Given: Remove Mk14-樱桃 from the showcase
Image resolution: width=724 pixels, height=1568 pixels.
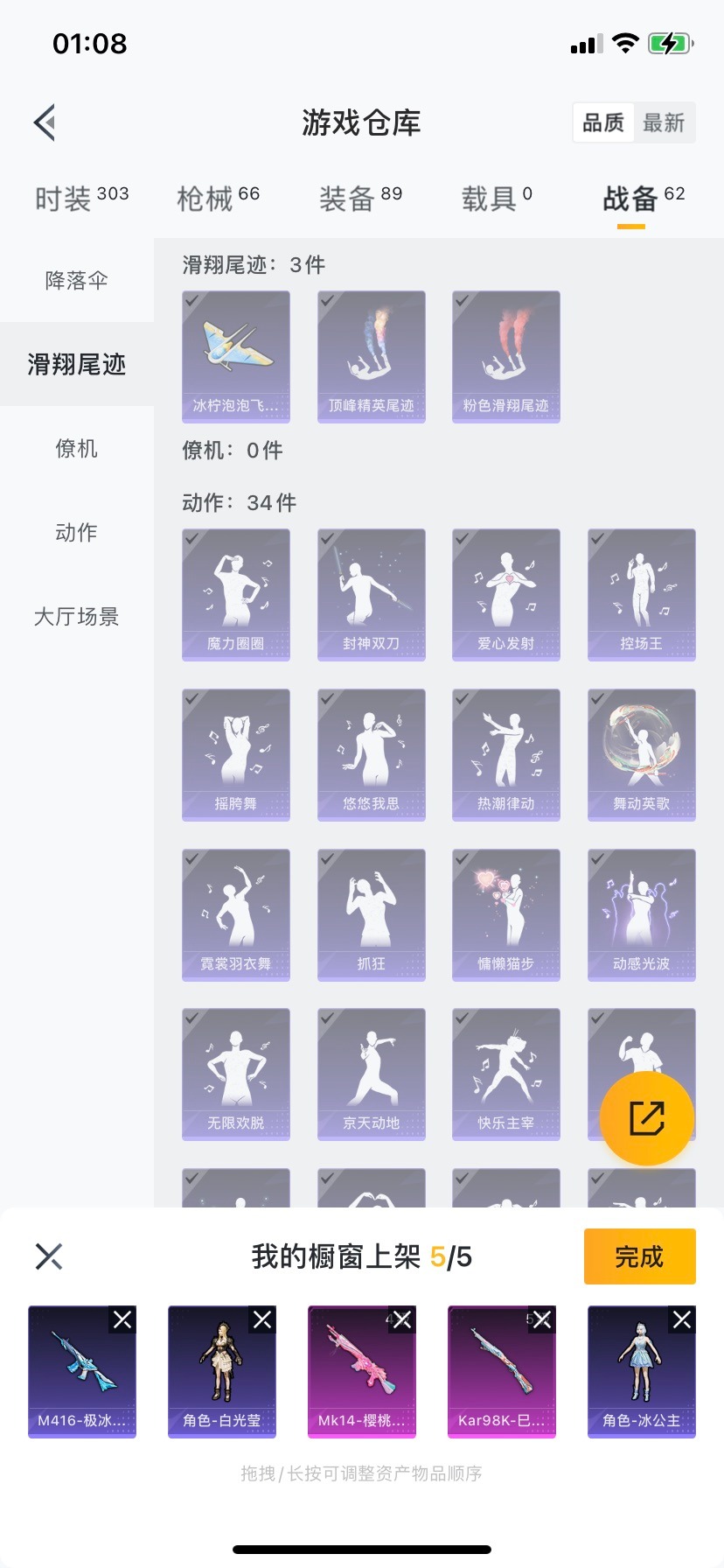Looking at the screenshot, I should click(x=402, y=1319).
